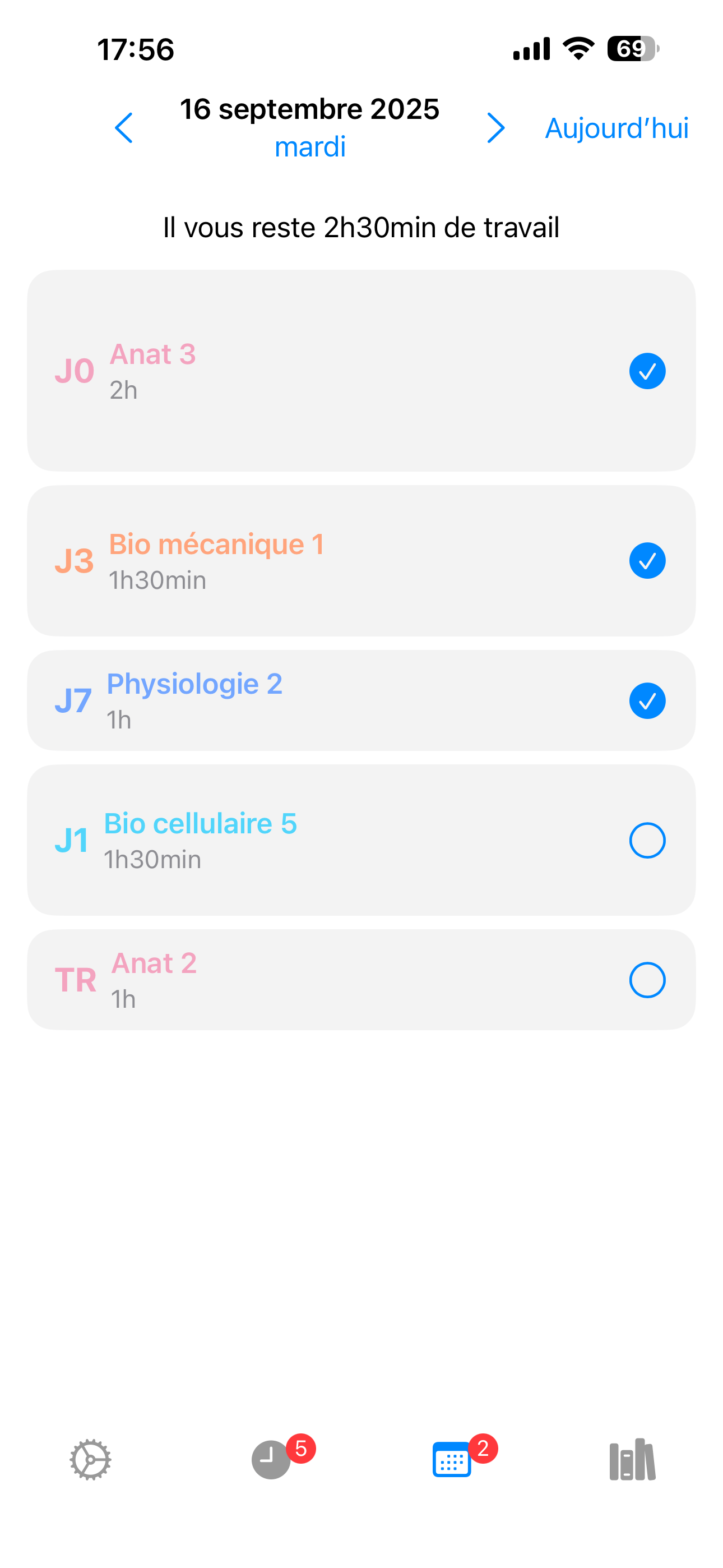723x1568 pixels.
Task: Go to the next day
Action: [495, 128]
